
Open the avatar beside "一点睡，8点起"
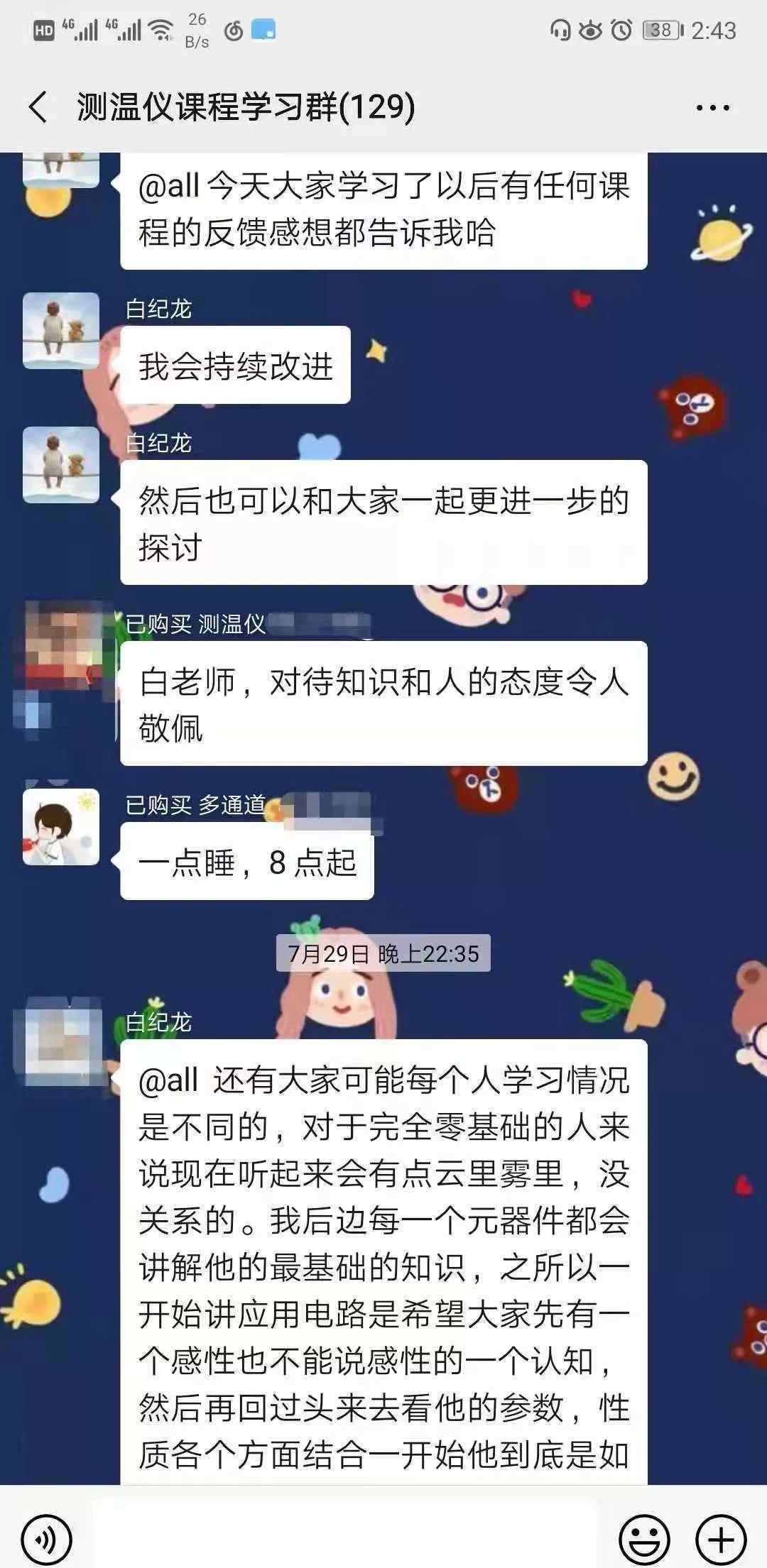[x=61, y=827]
